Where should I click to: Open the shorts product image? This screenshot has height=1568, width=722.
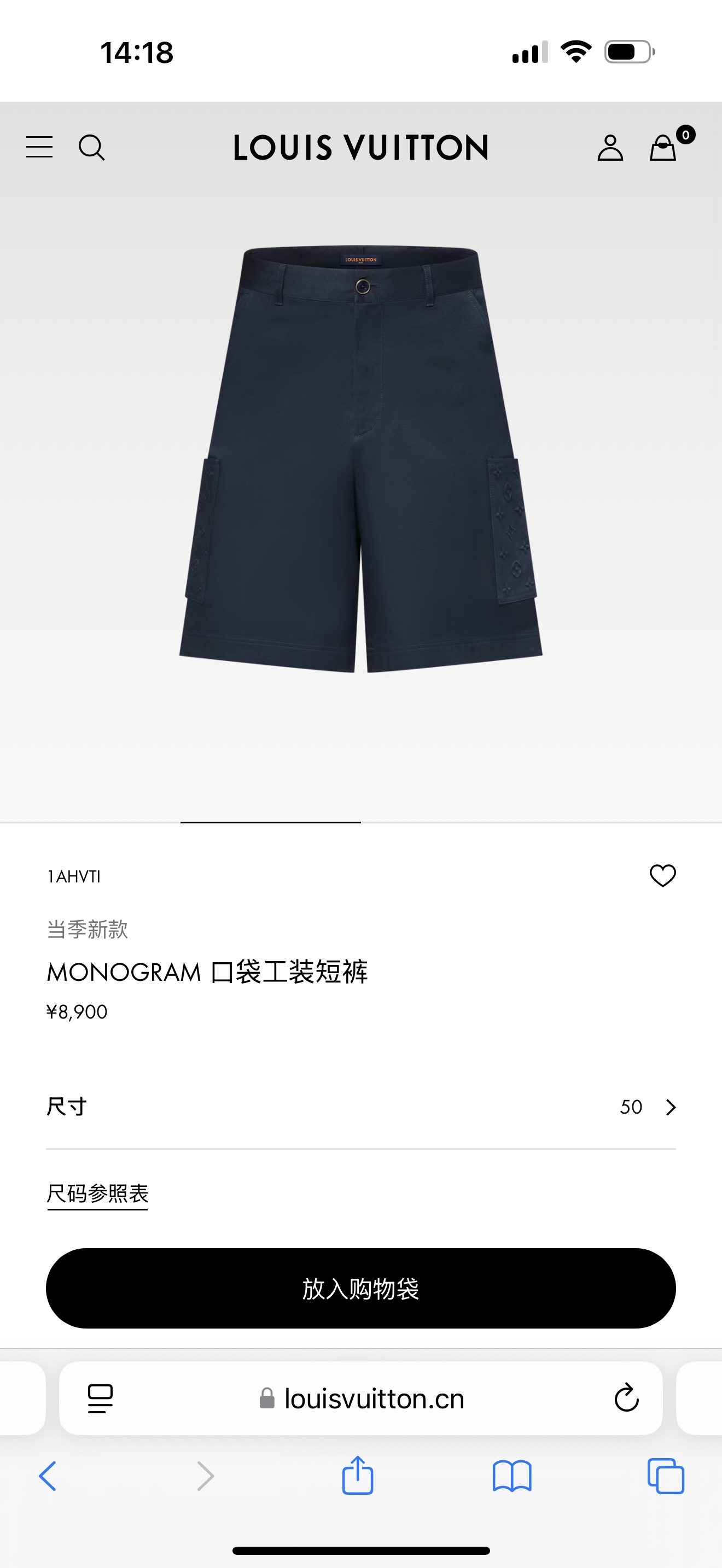click(361, 460)
